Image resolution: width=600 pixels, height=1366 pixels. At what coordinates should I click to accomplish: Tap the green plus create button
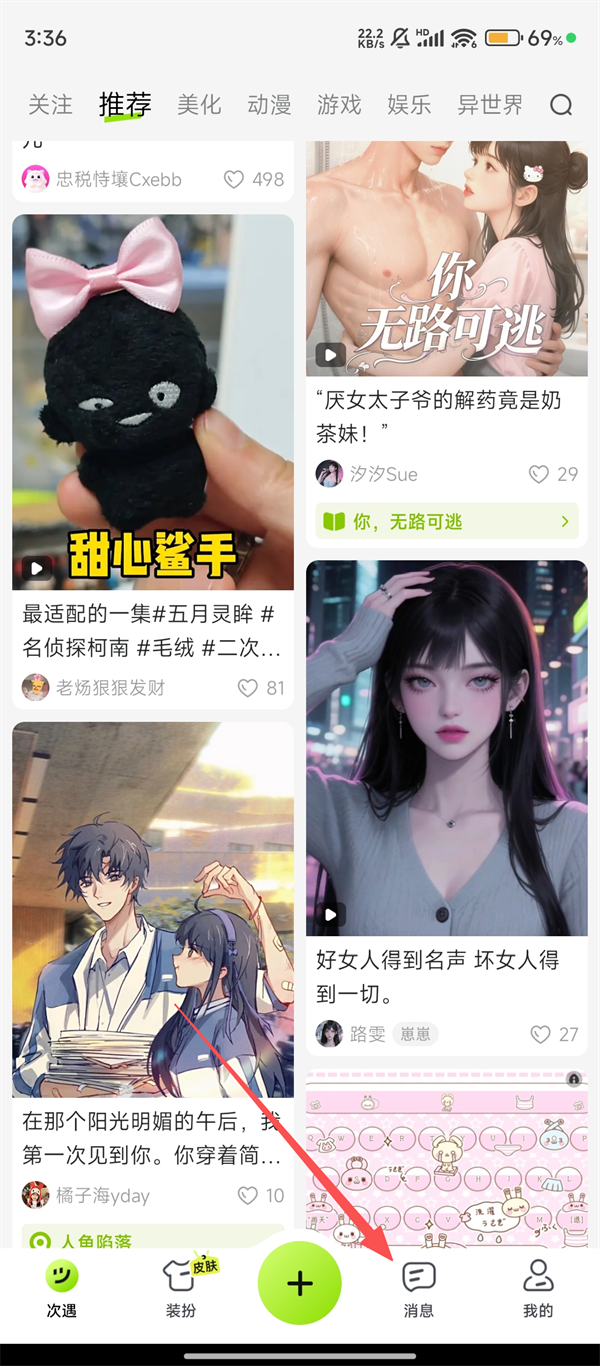(300, 1285)
